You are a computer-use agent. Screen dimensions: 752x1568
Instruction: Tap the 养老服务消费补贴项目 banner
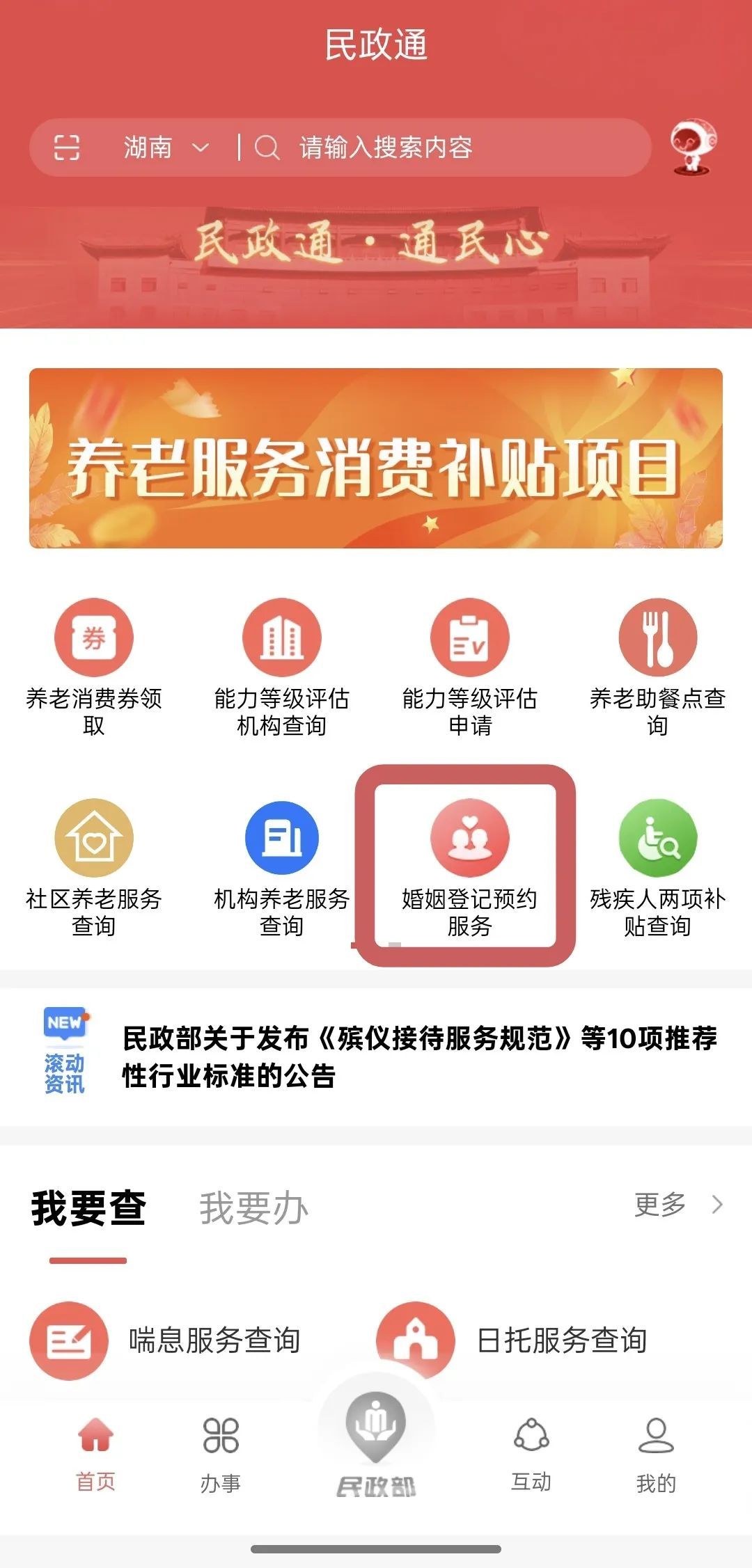coord(376,459)
